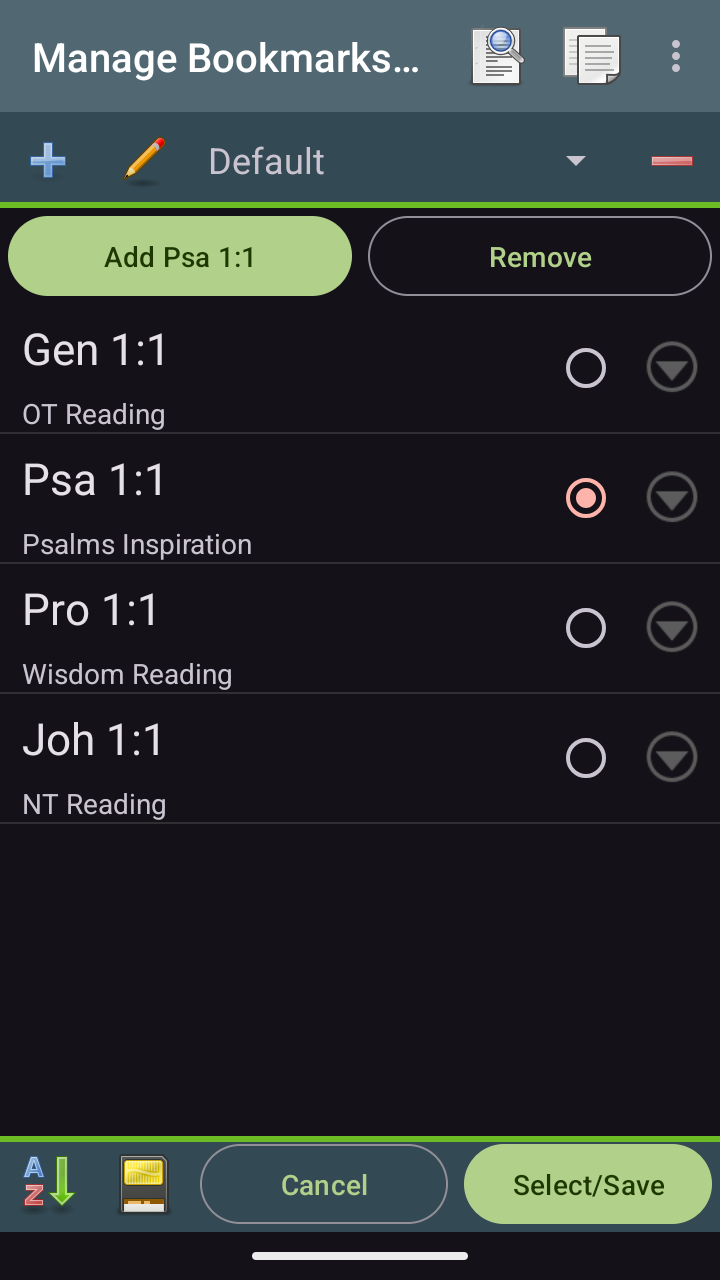Tap the copy pages icon
720x1280 pixels.
pyautogui.click(x=592, y=56)
